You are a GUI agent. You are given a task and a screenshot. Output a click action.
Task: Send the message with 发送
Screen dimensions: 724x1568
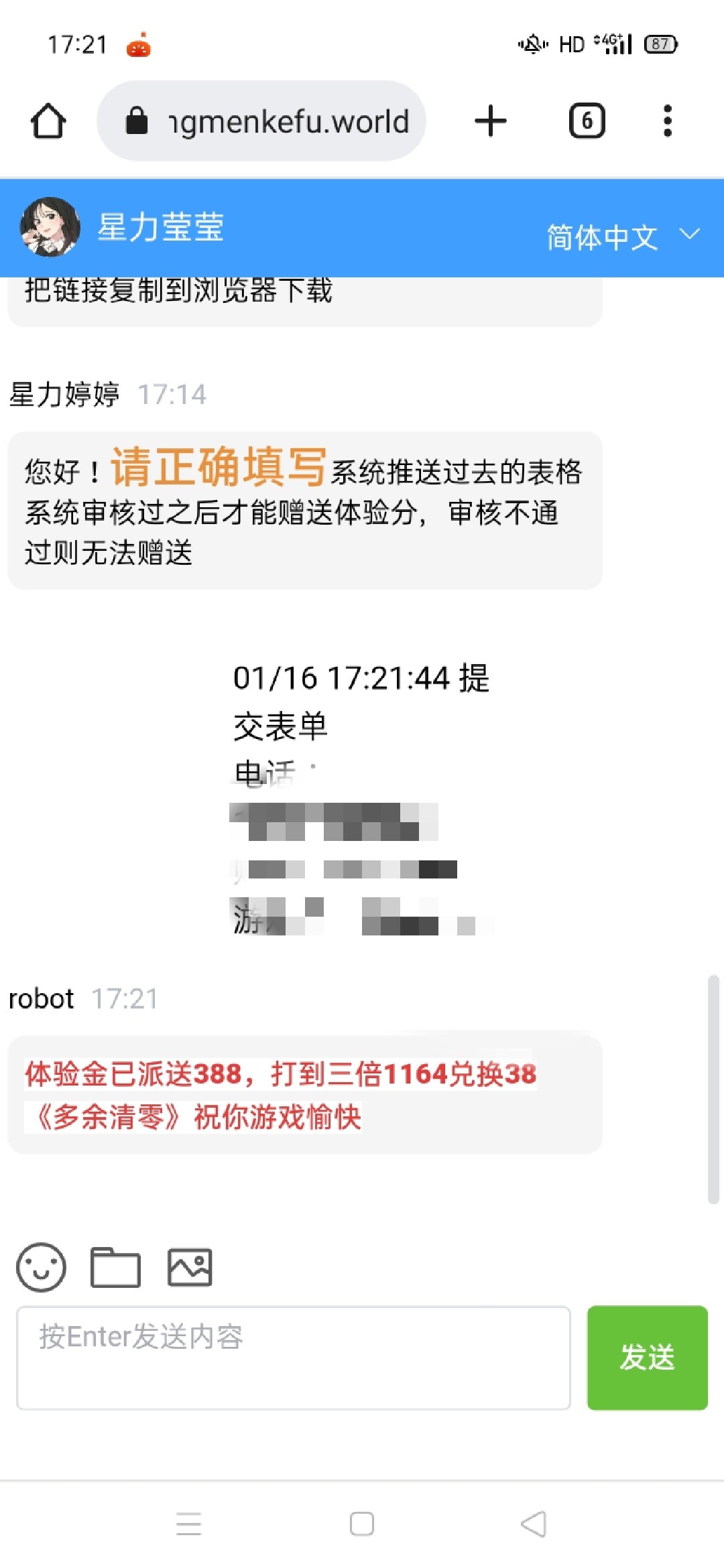(647, 1358)
